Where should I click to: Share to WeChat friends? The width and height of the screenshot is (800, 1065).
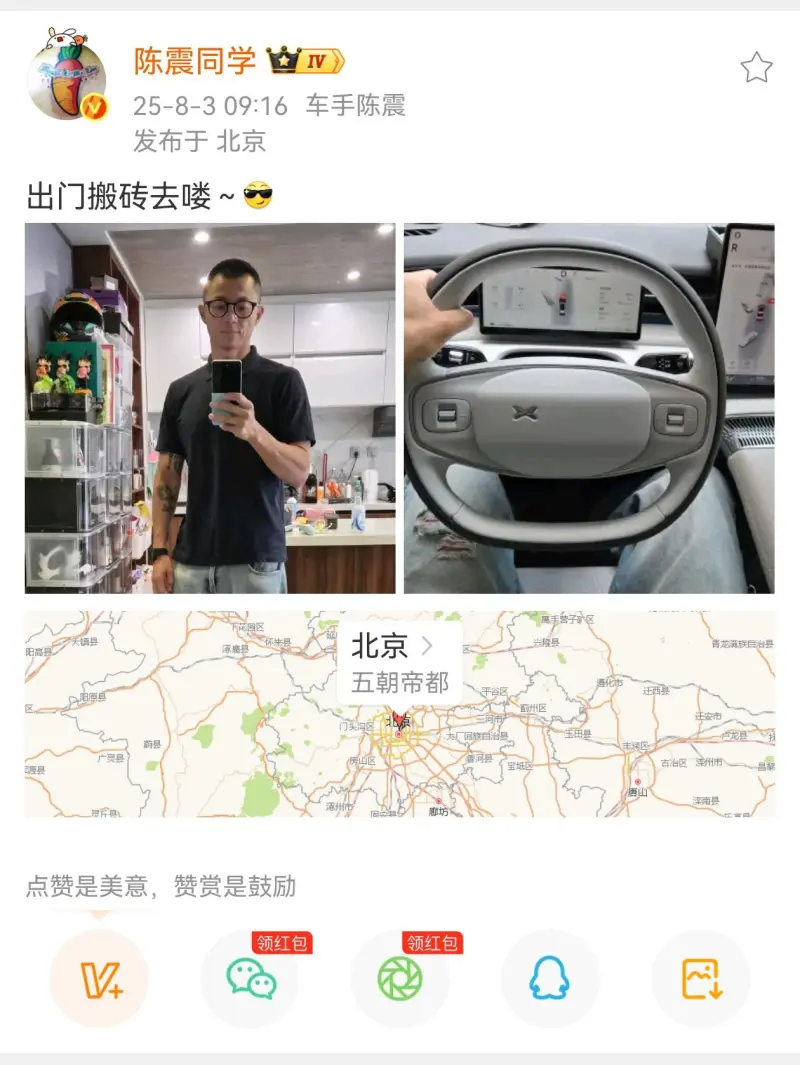(x=250, y=978)
